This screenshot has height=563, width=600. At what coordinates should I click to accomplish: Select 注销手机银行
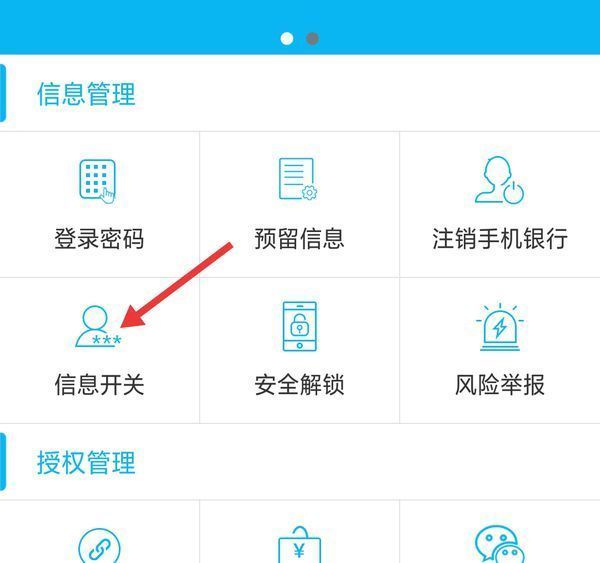pos(499,205)
